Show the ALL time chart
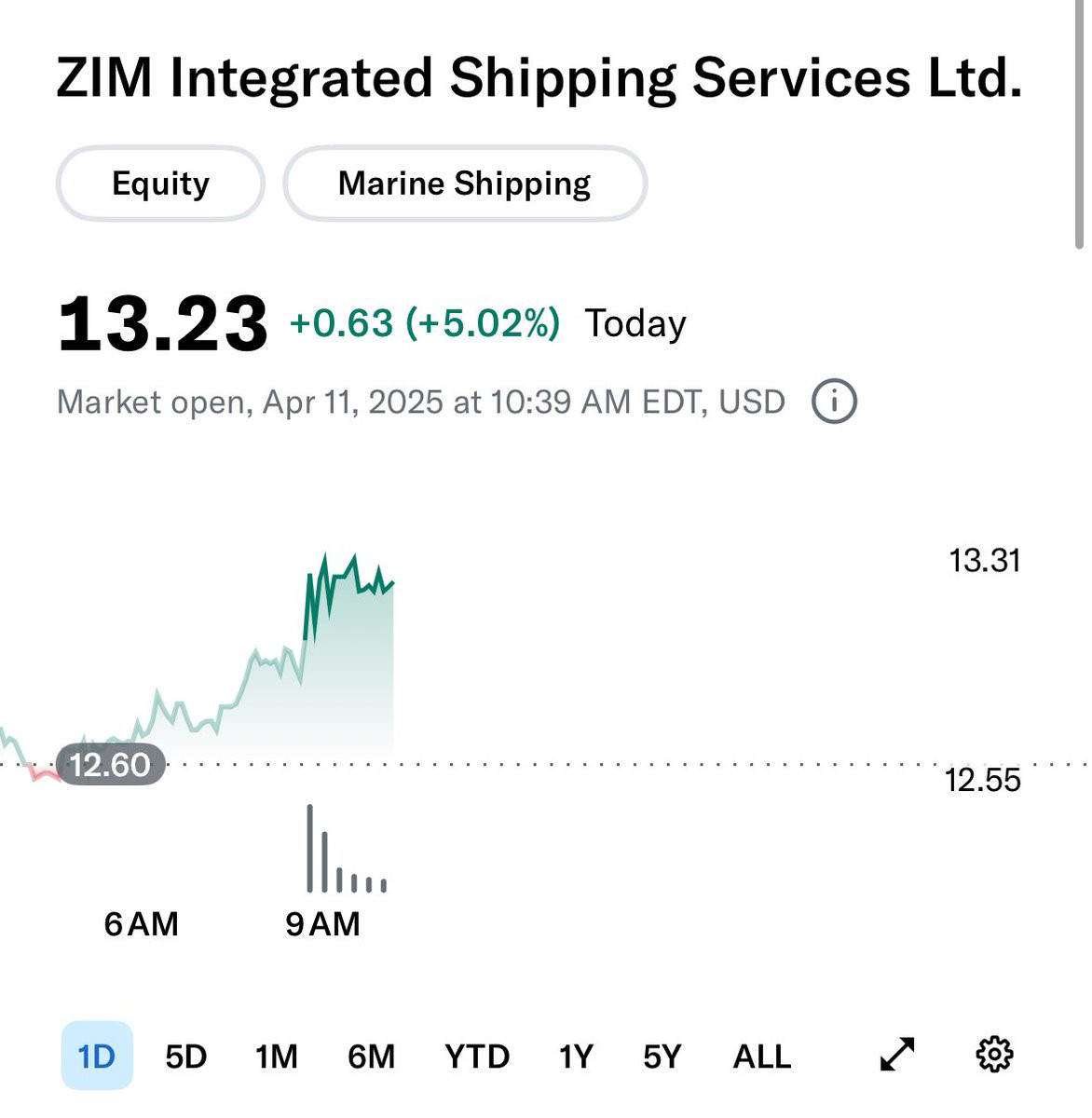 (762, 1057)
